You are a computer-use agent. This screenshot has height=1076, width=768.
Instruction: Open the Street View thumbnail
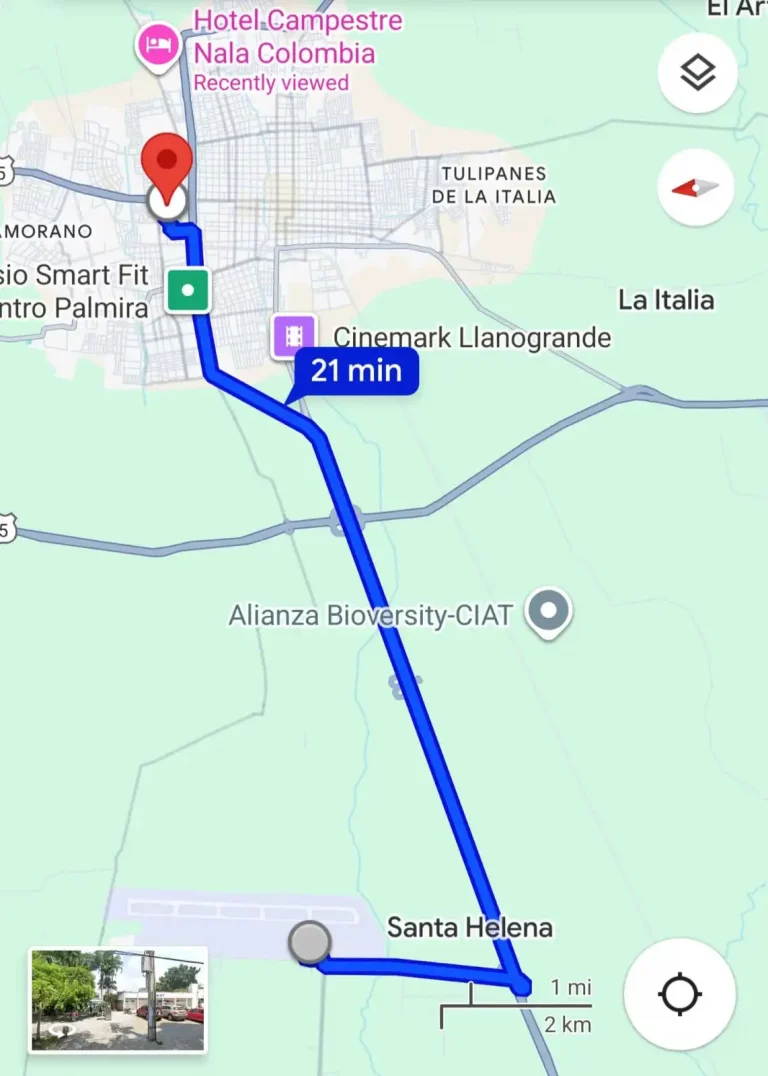[118, 1000]
